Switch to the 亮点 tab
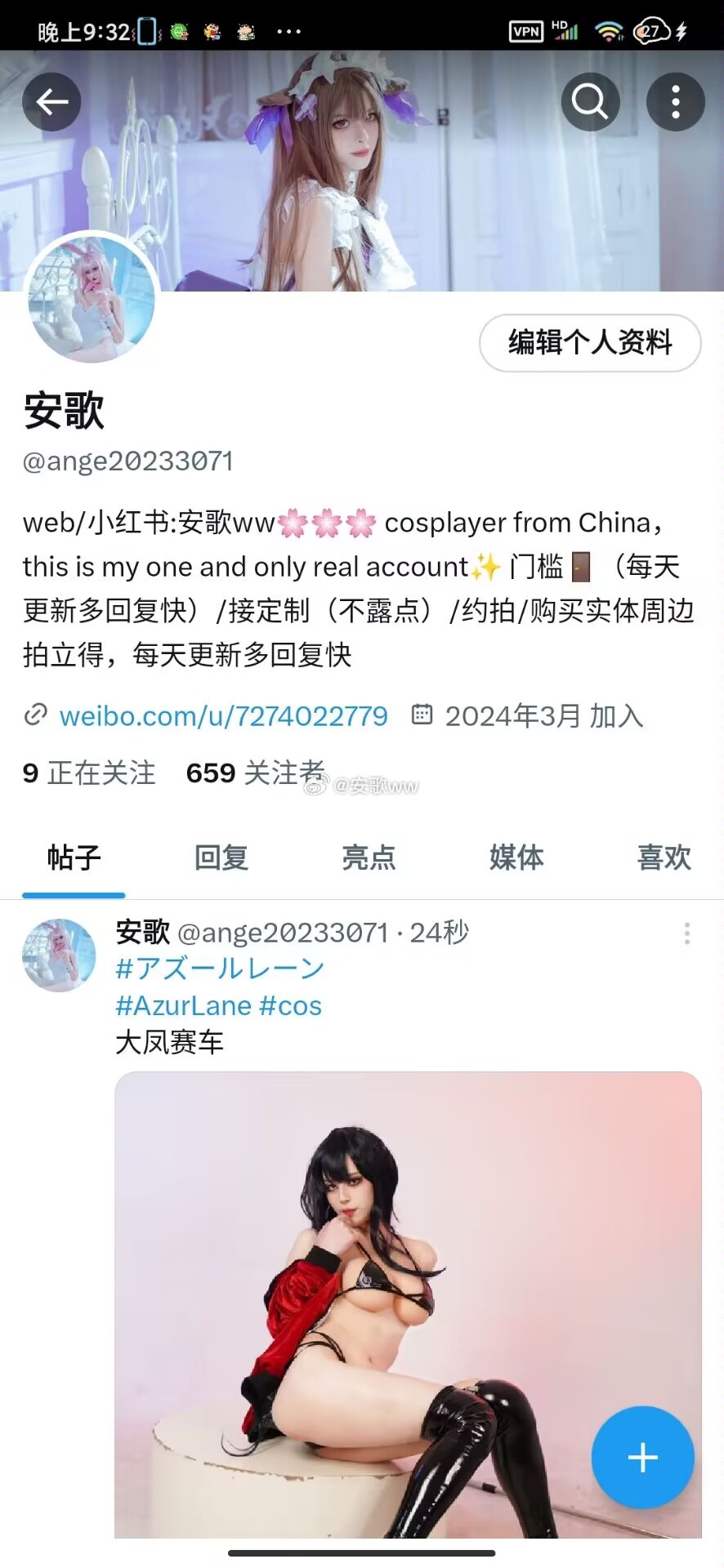Screen dimensions: 724x1568 click(369, 857)
